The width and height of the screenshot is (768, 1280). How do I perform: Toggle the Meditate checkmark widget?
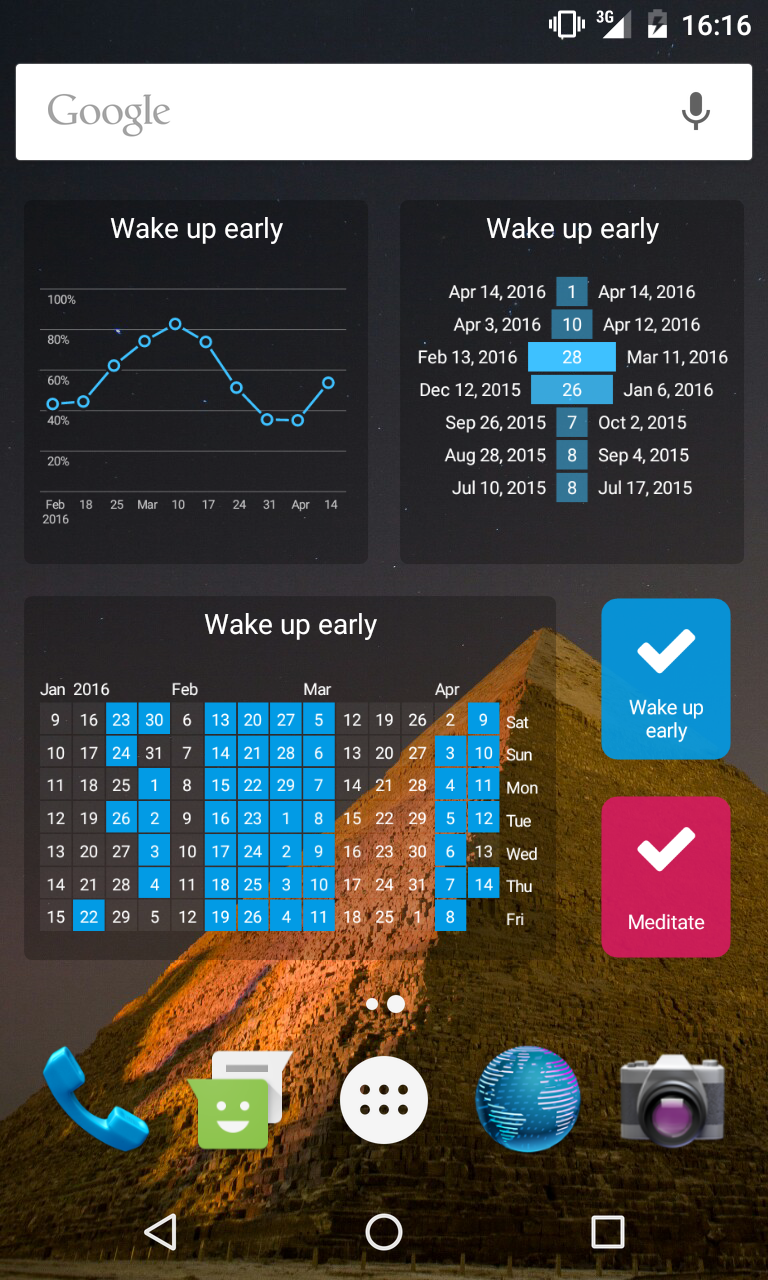pos(666,877)
